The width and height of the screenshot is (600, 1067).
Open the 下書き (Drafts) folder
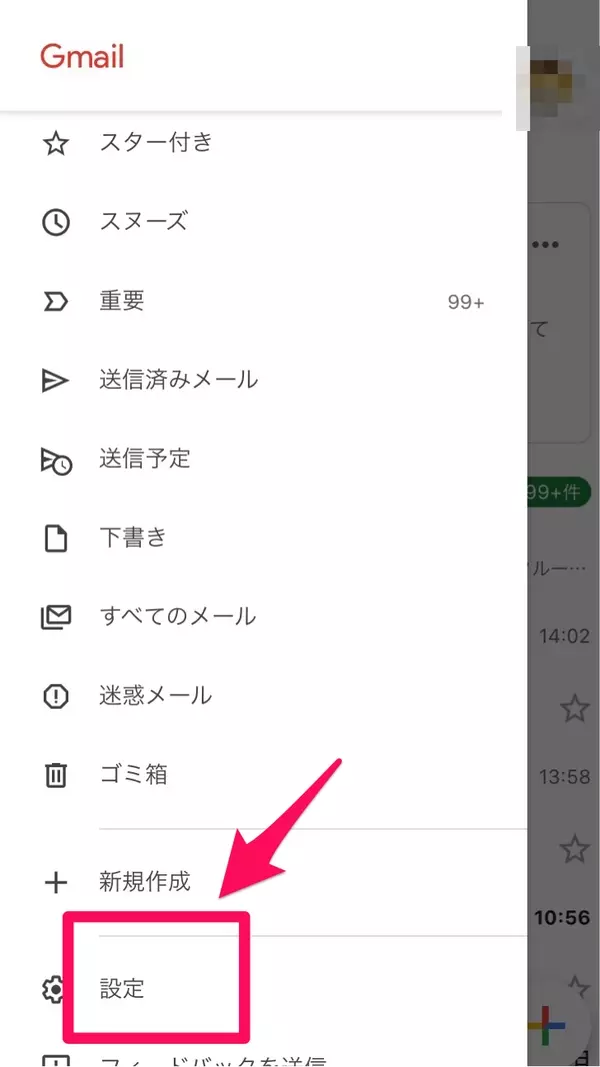coord(133,538)
